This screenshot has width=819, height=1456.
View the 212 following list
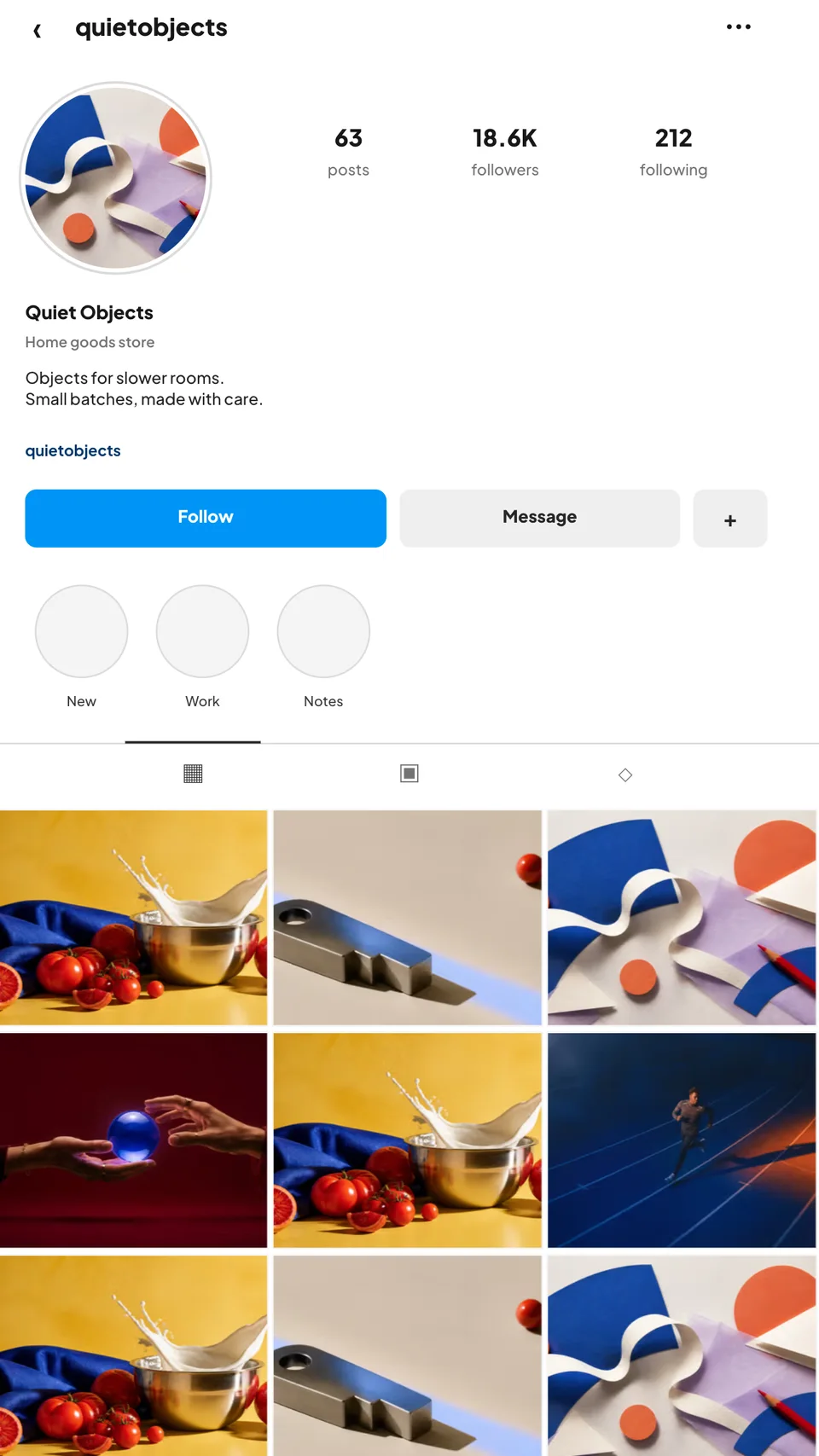click(673, 152)
